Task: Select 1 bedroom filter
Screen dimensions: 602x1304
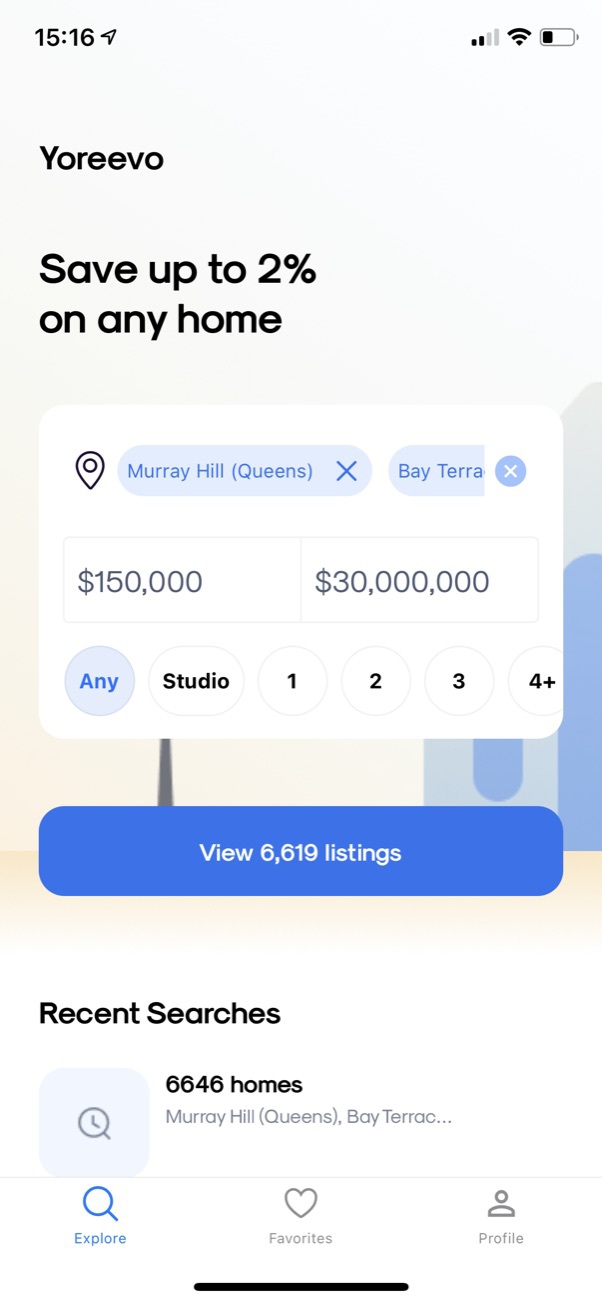Action: point(292,681)
